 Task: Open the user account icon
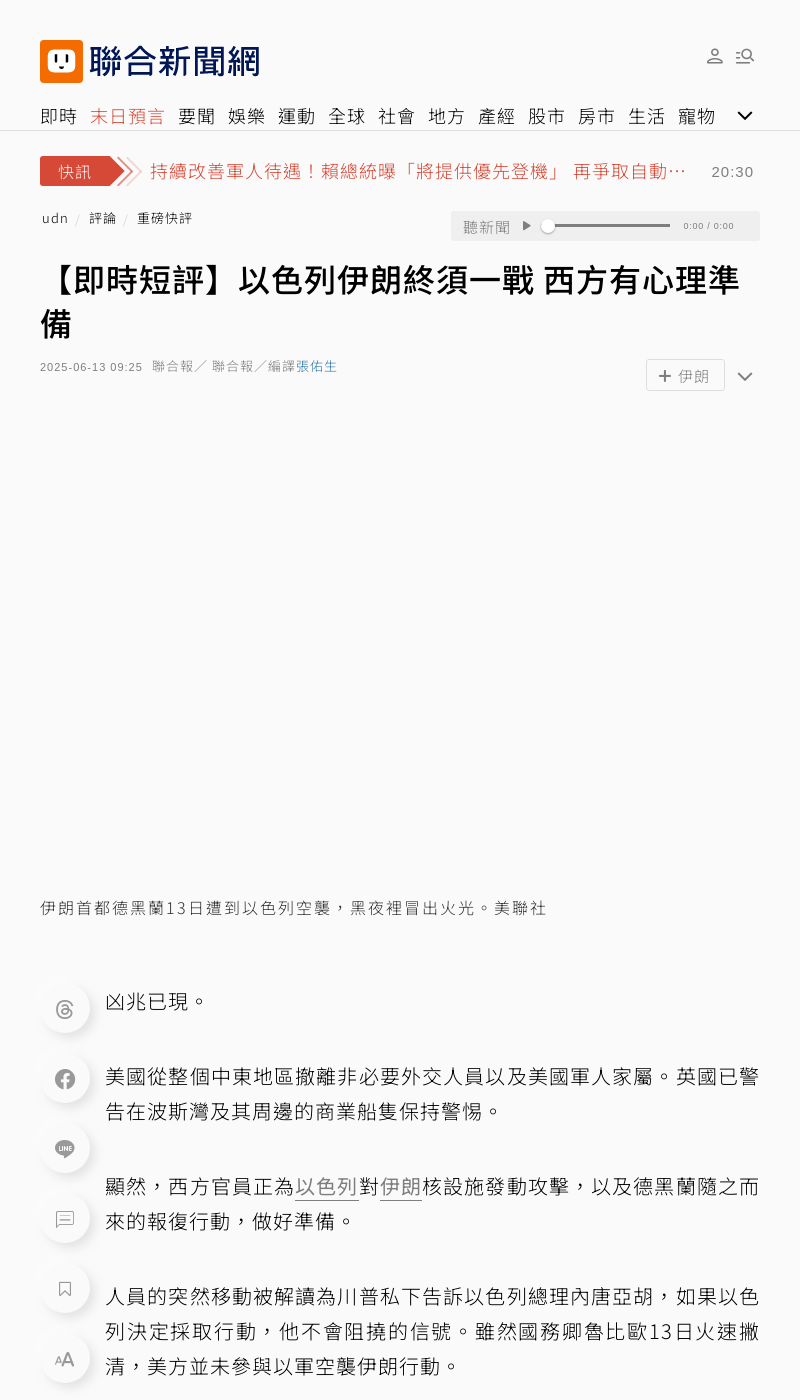(715, 56)
